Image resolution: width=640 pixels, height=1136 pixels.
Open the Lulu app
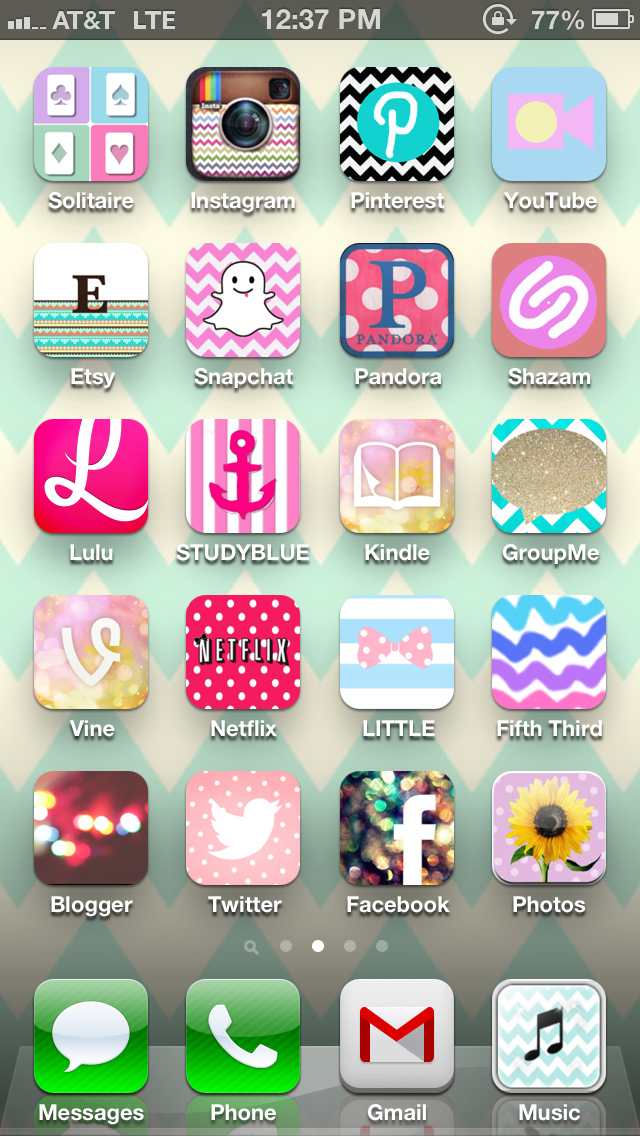[x=91, y=476]
